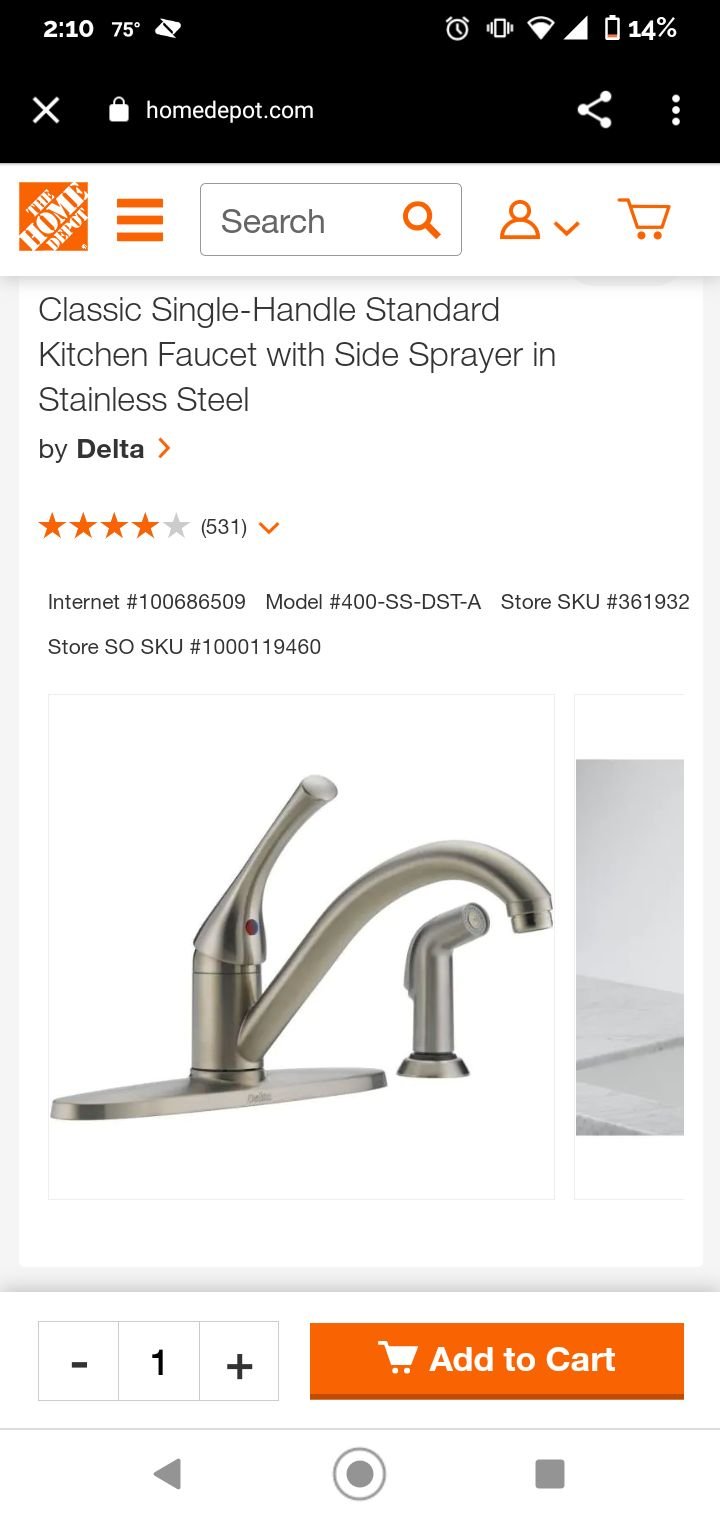This screenshot has width=720, height=1520.
Task: Increase quantity with the plus button
Action: tap(239, 1361)
